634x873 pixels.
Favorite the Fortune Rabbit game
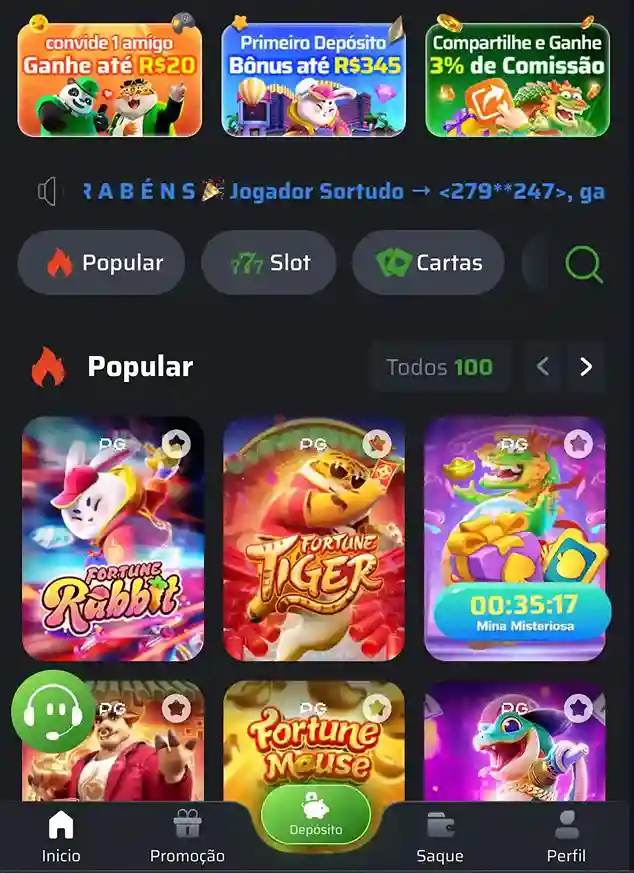(x=176, y=444)
